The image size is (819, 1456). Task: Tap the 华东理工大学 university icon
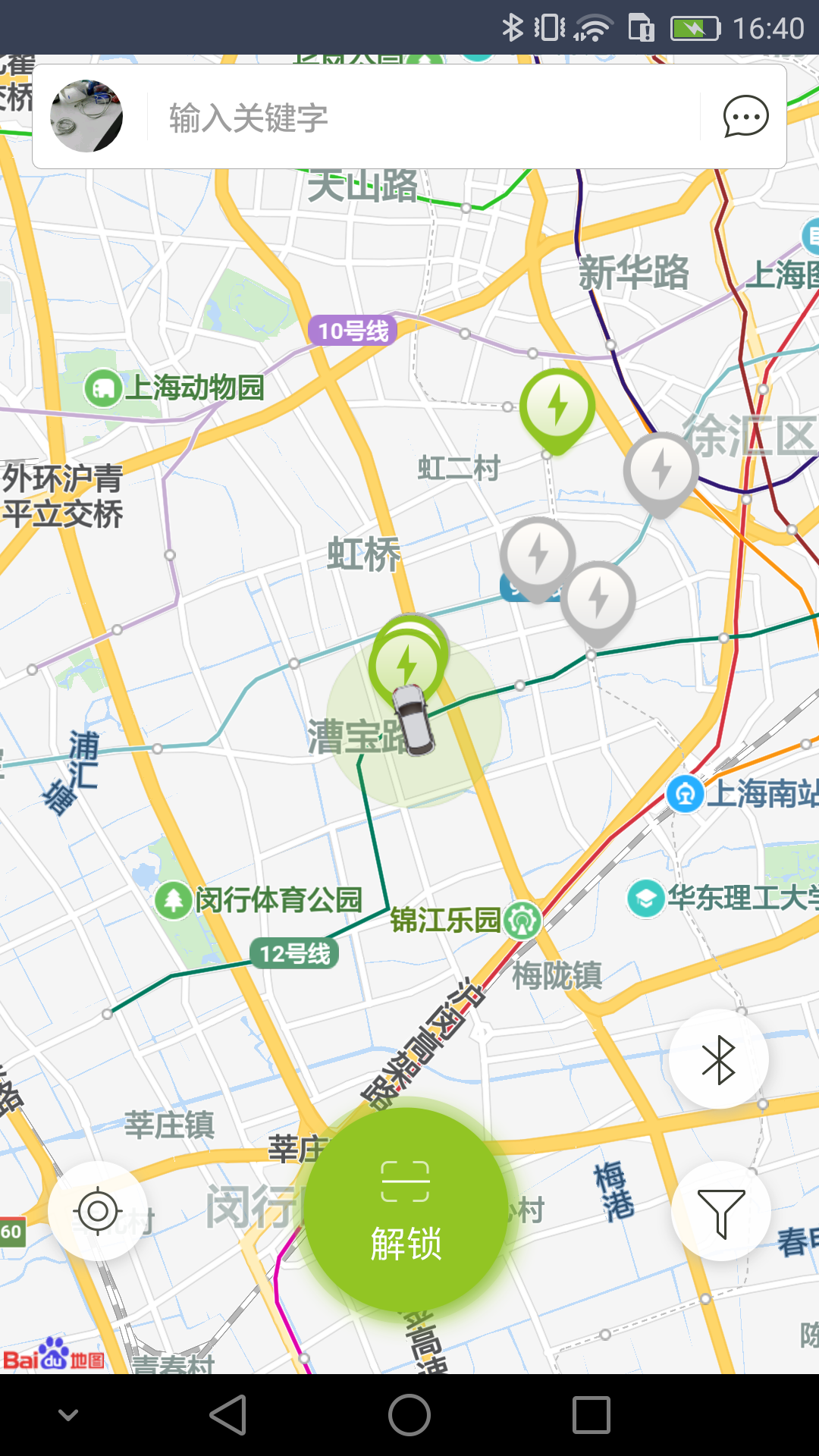coord(644,898)
